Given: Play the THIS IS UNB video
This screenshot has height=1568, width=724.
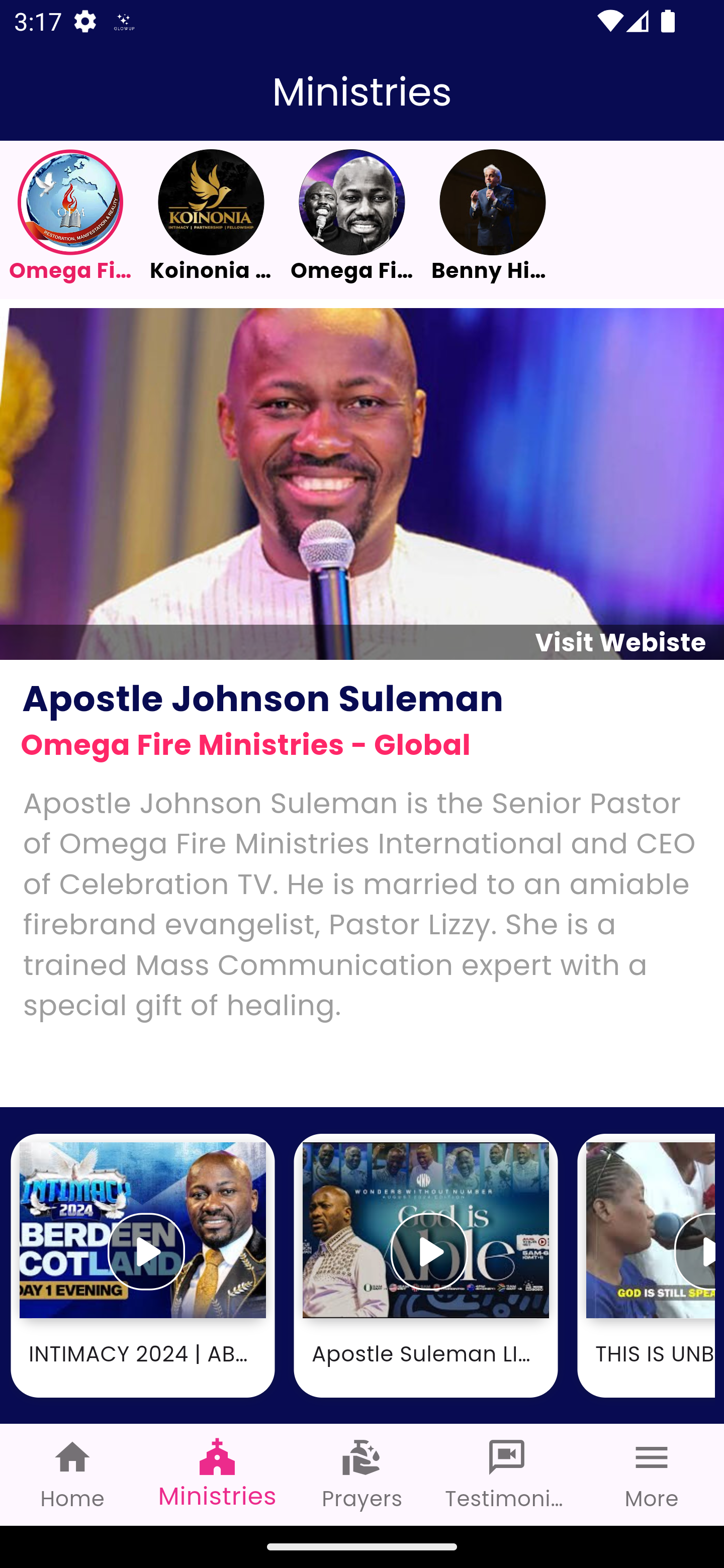Looking at the screenshot, I should [696, 1251].
